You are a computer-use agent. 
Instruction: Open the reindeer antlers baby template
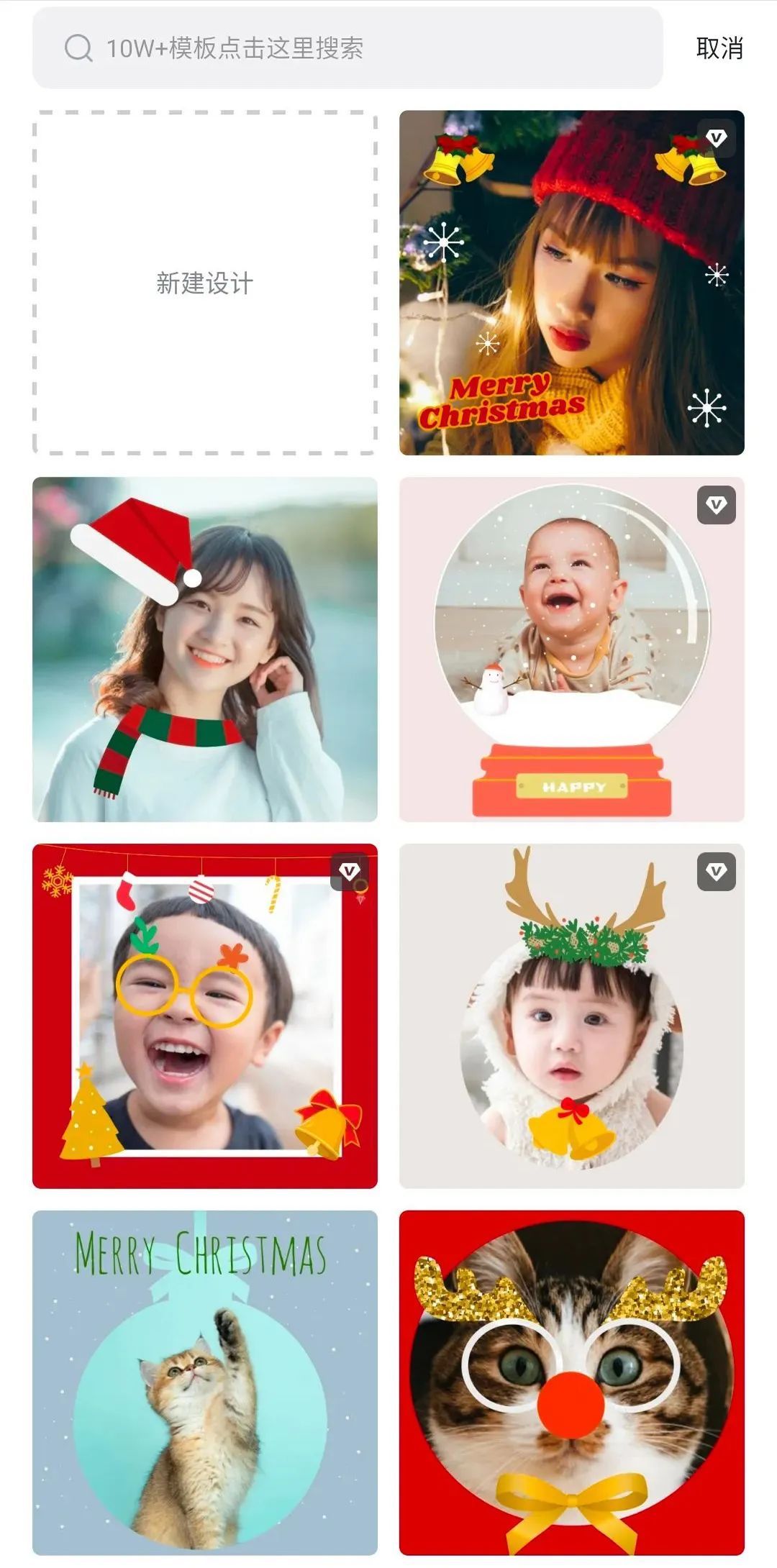[x=571, y=1016]
